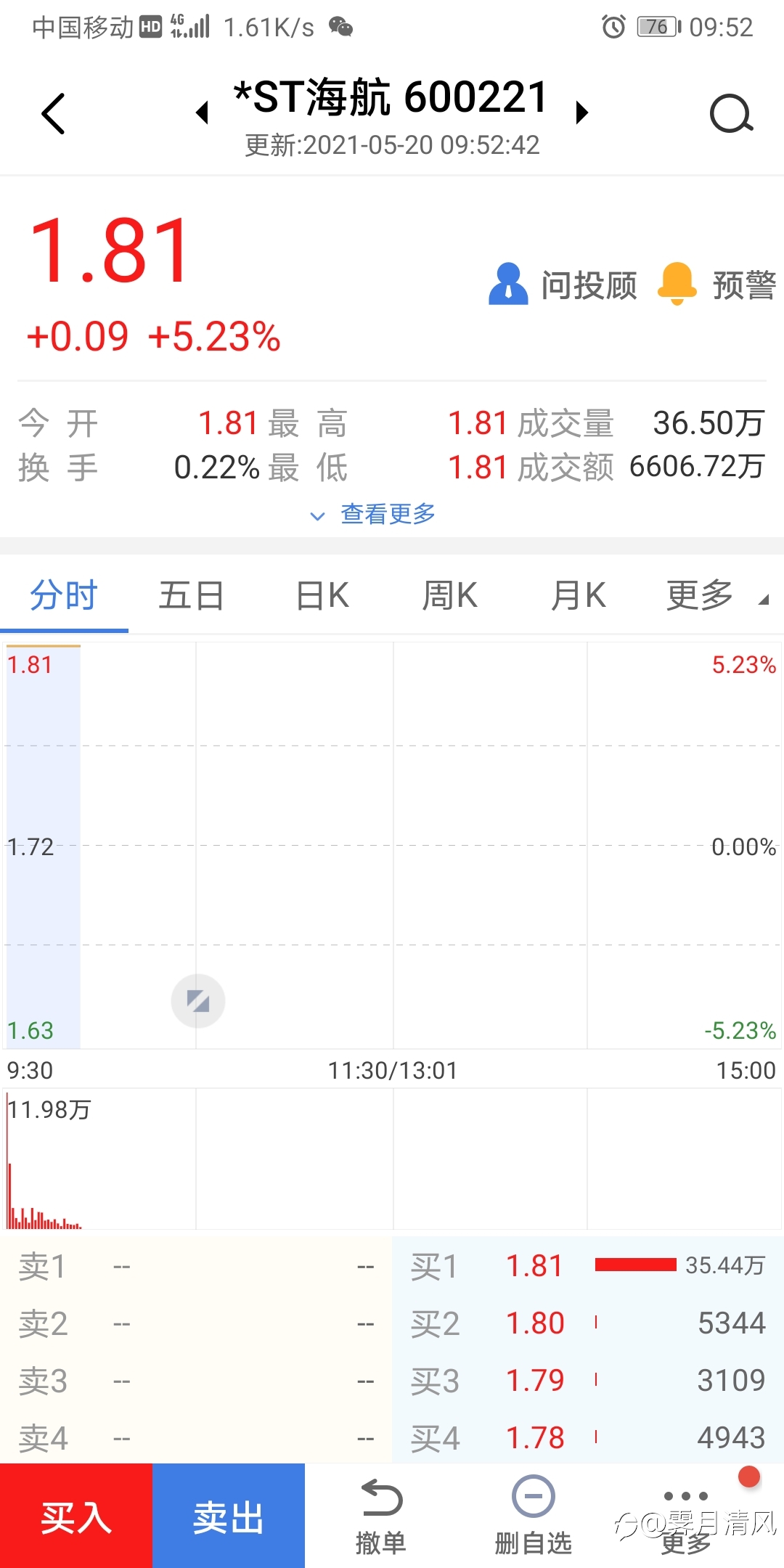Viewport: 784px width, 1568px height.
Task: Remove stock from watchlist with 删自选
Action: [x=534, y=1517]
